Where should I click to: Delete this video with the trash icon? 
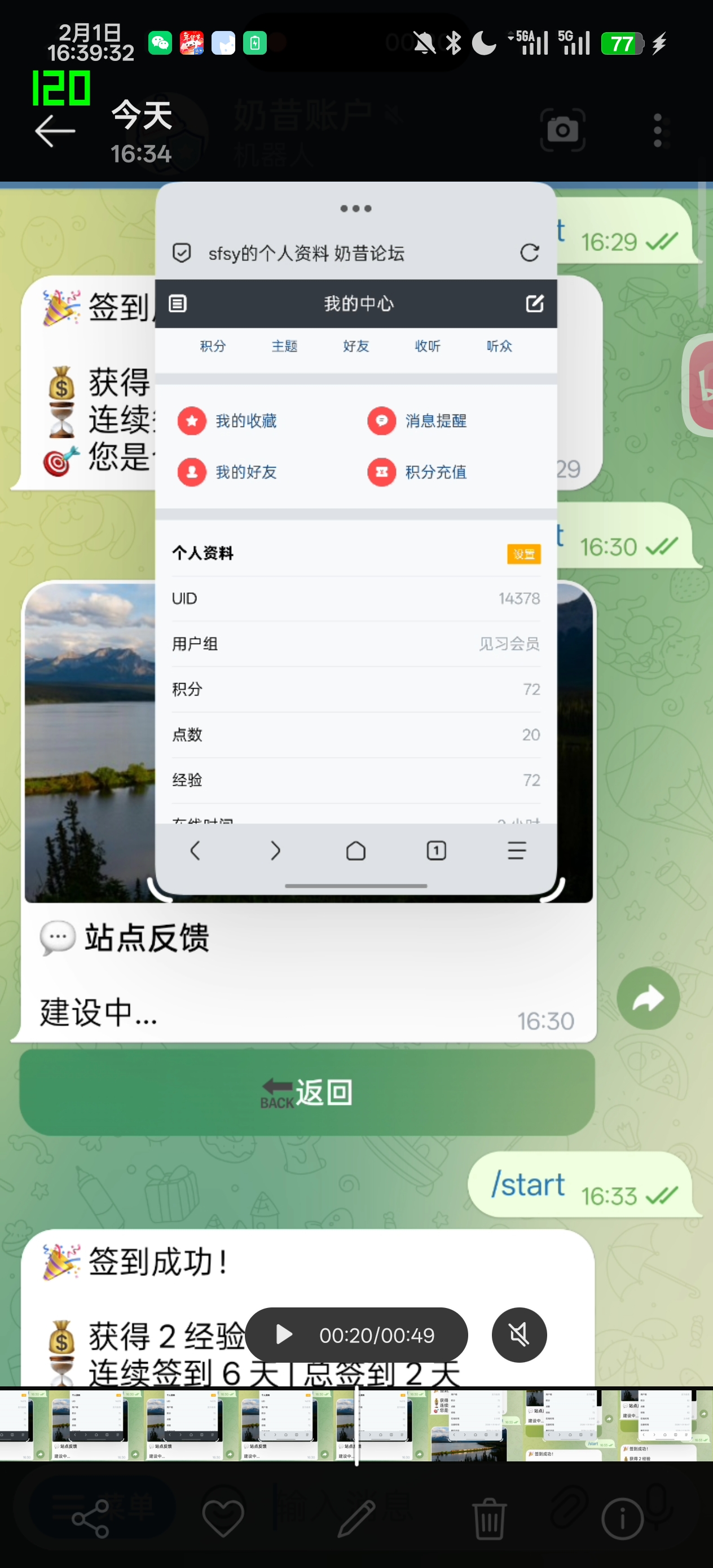coord(490,1518)
